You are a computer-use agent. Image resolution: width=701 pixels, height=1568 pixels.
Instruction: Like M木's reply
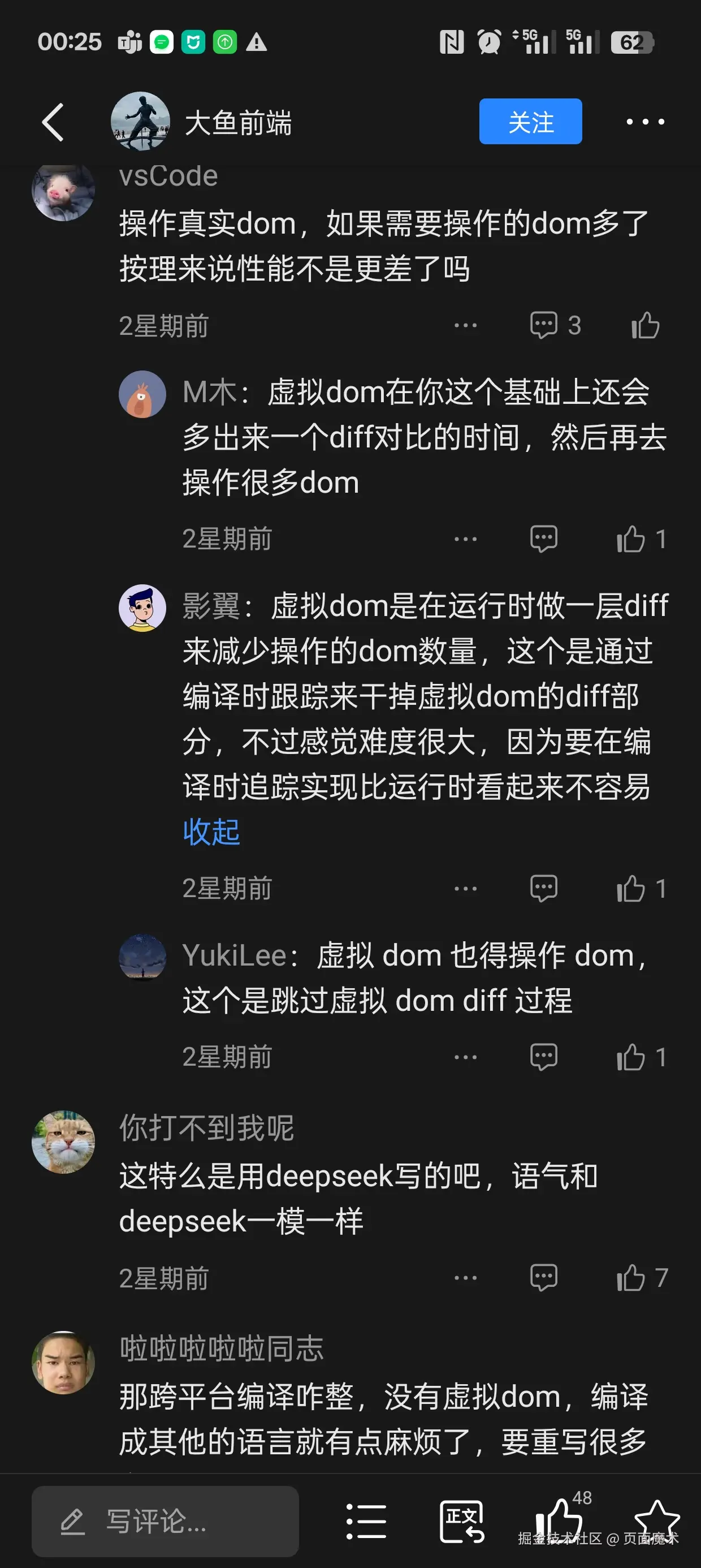pos(631,539)
